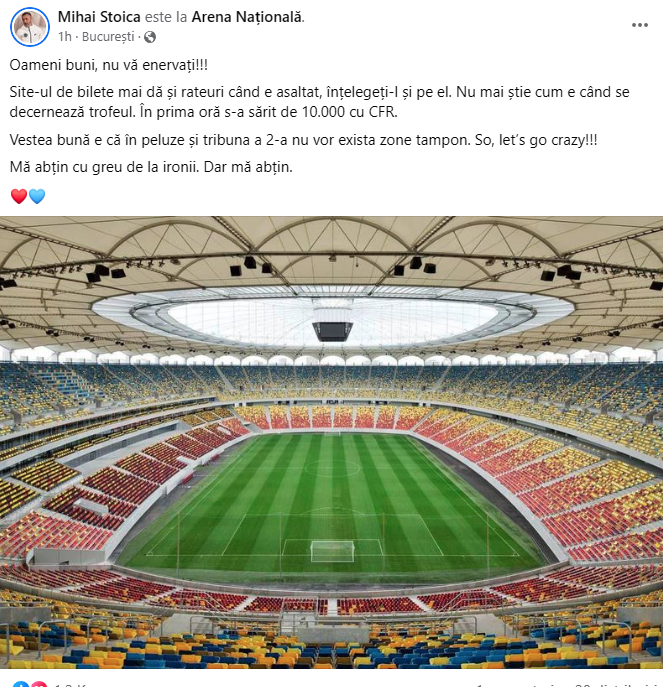Open the 1h post timestamp link

(65, 37)
